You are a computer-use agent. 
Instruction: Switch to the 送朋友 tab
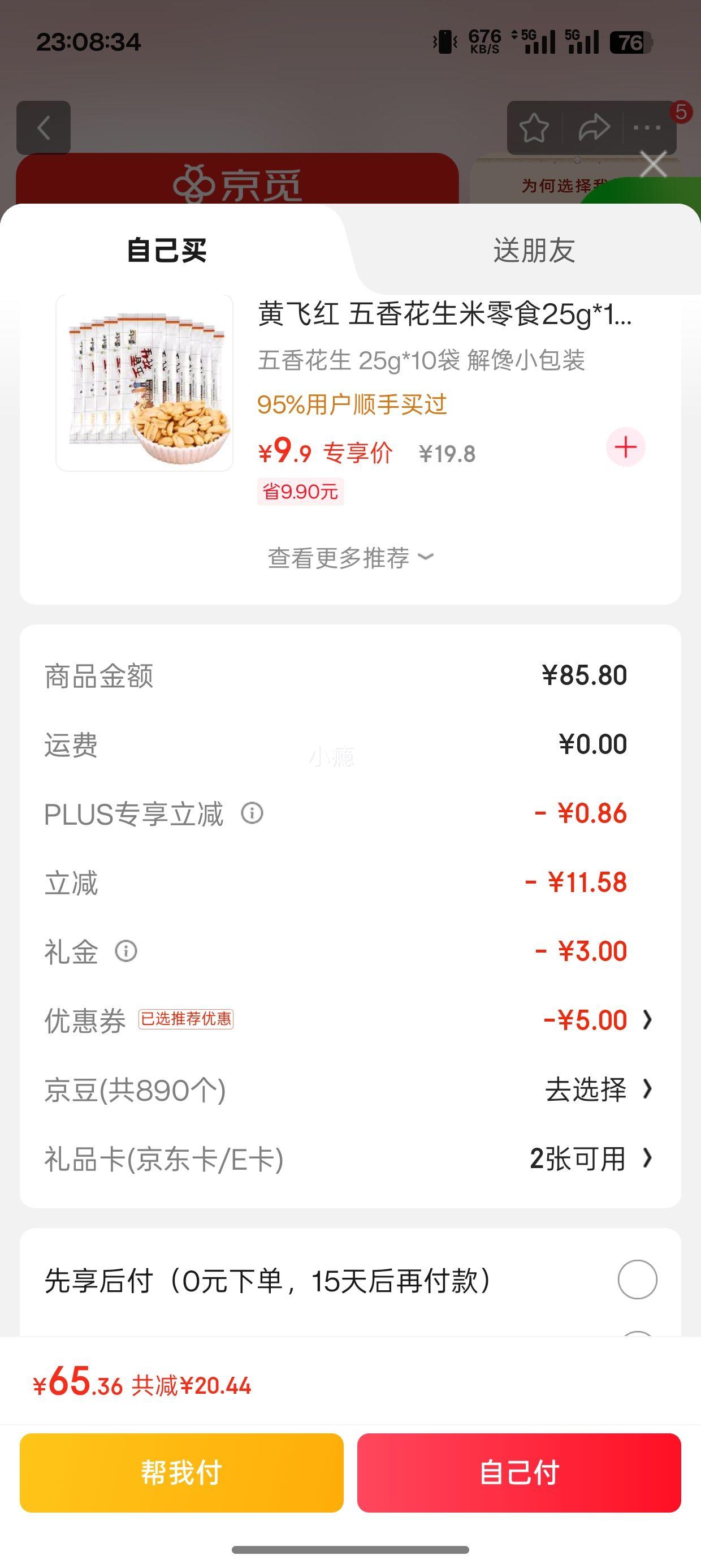pos(534,250)
